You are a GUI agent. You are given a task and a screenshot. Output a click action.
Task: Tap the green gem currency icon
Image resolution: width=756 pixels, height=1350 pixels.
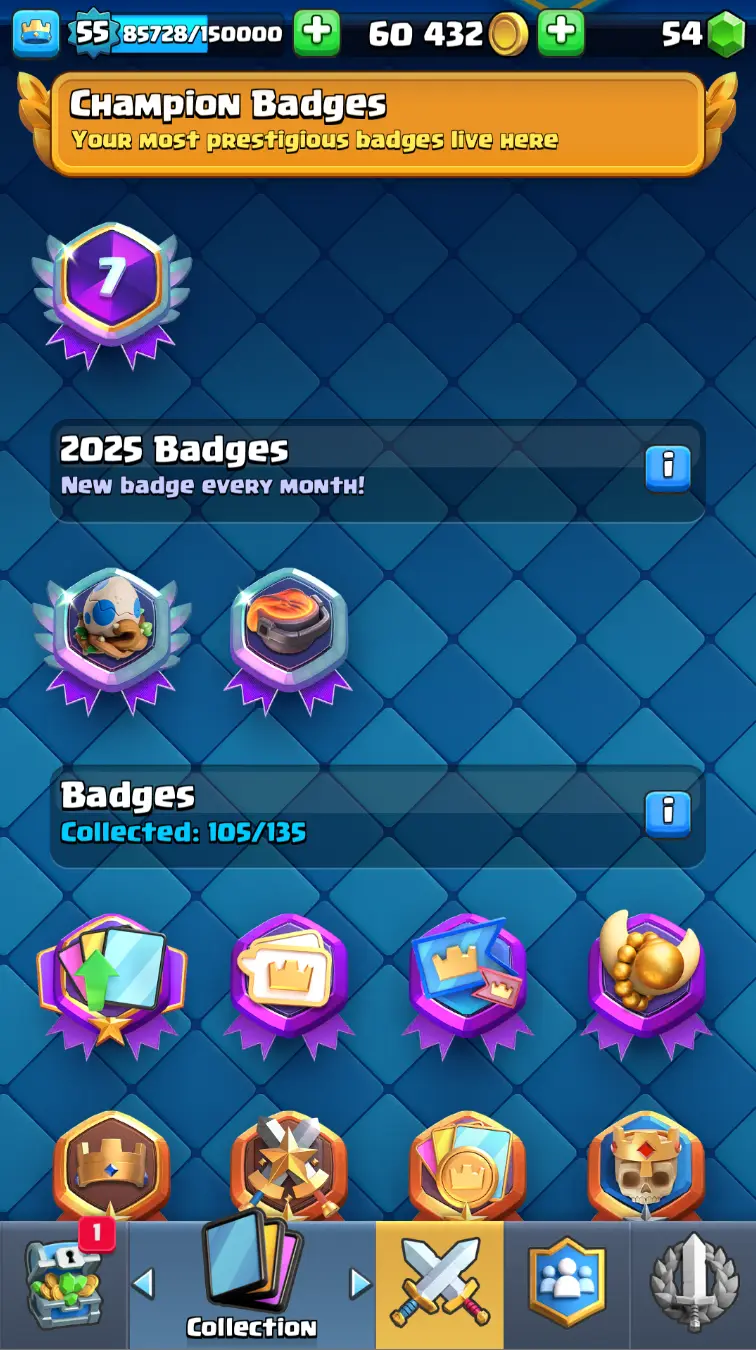pyautogui.click(x=725, y=35)
